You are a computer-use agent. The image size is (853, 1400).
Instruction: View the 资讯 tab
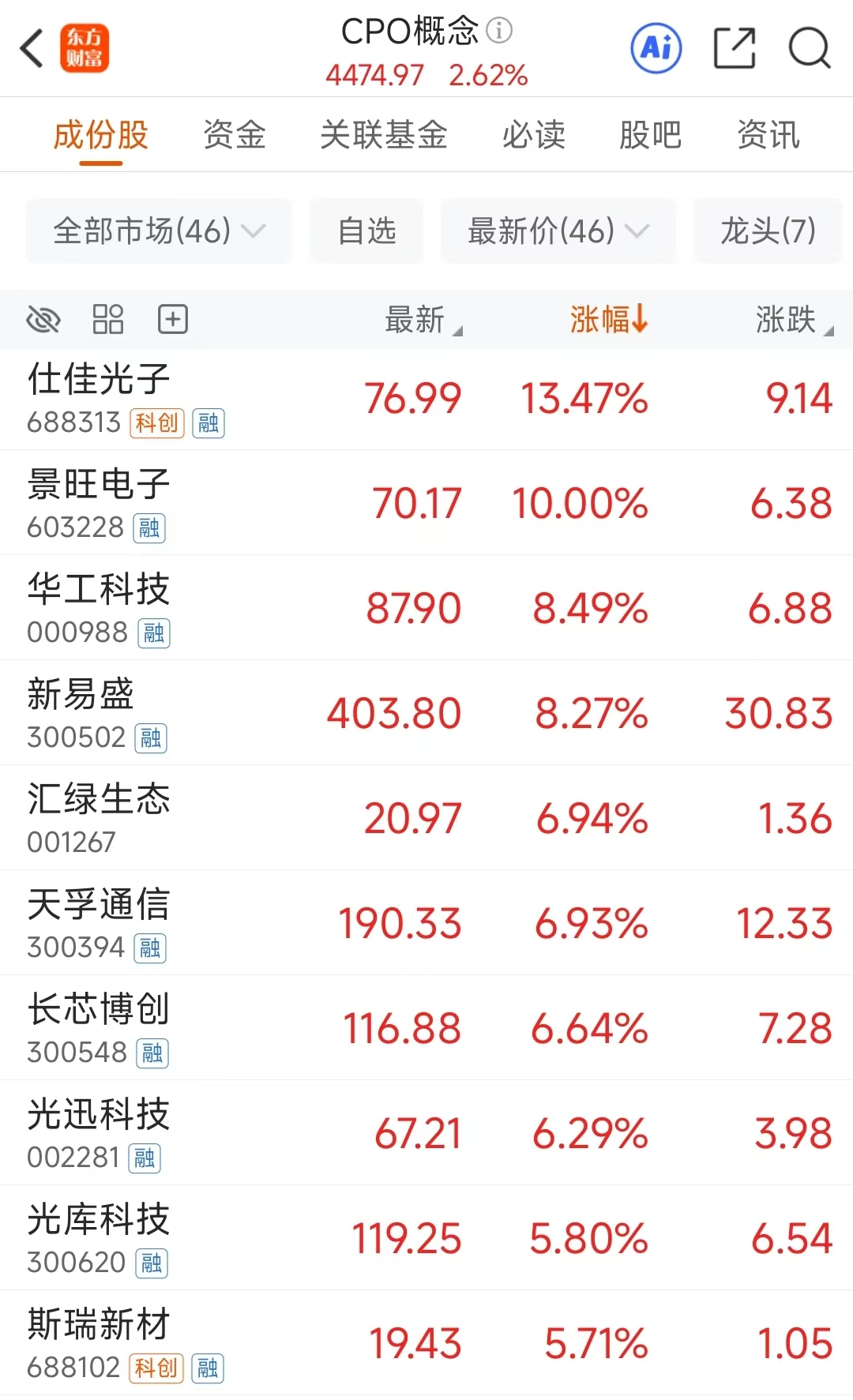tap(768, 135)
